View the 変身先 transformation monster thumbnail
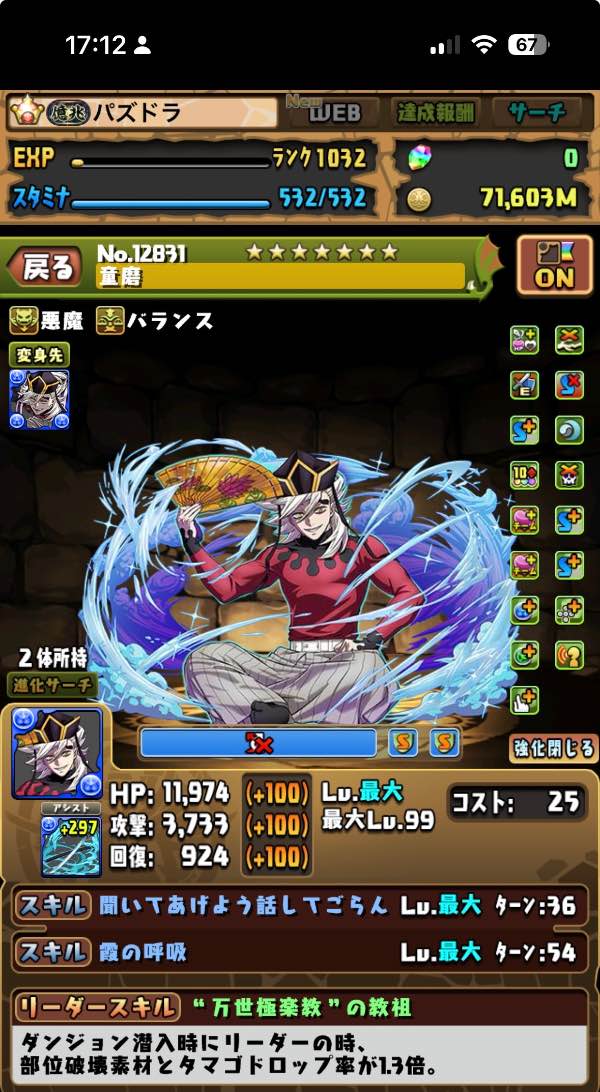 click(39, 399)
